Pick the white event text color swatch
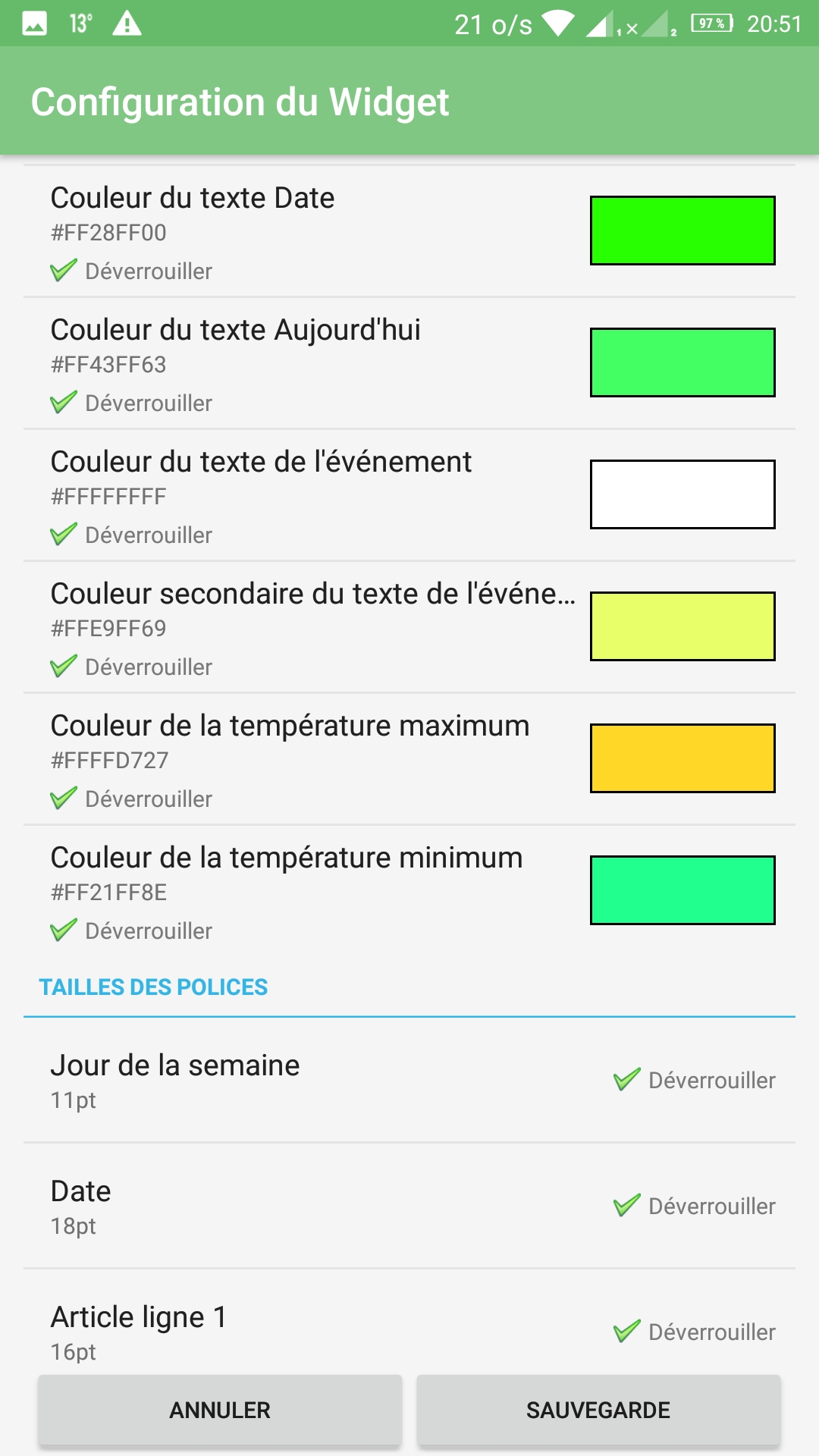819x1456 pixels. (682, 494)
